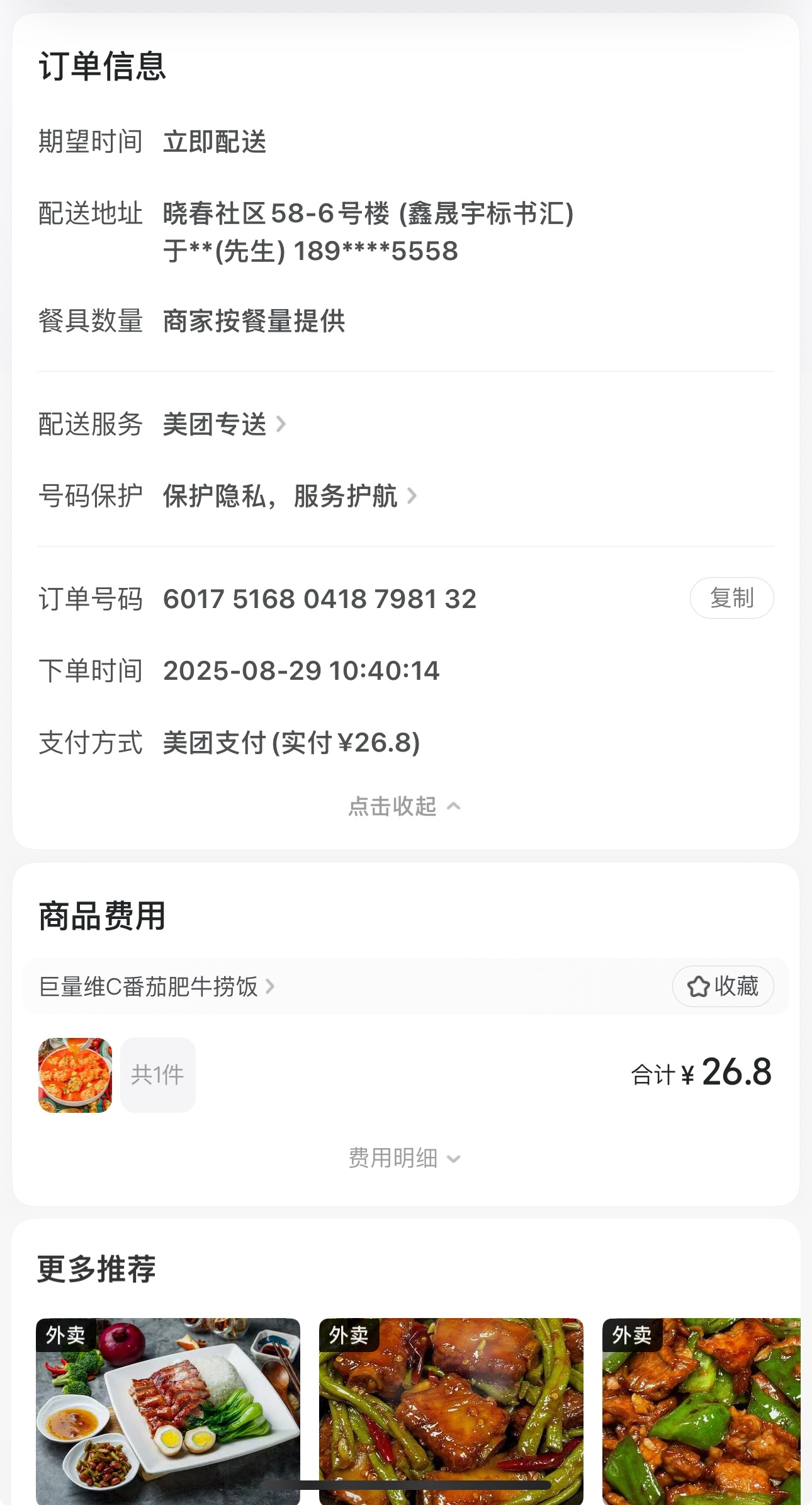This screenshot has height=1505, width=812.
Task: Expand 费用明细 cost details
Action: 404,1158
